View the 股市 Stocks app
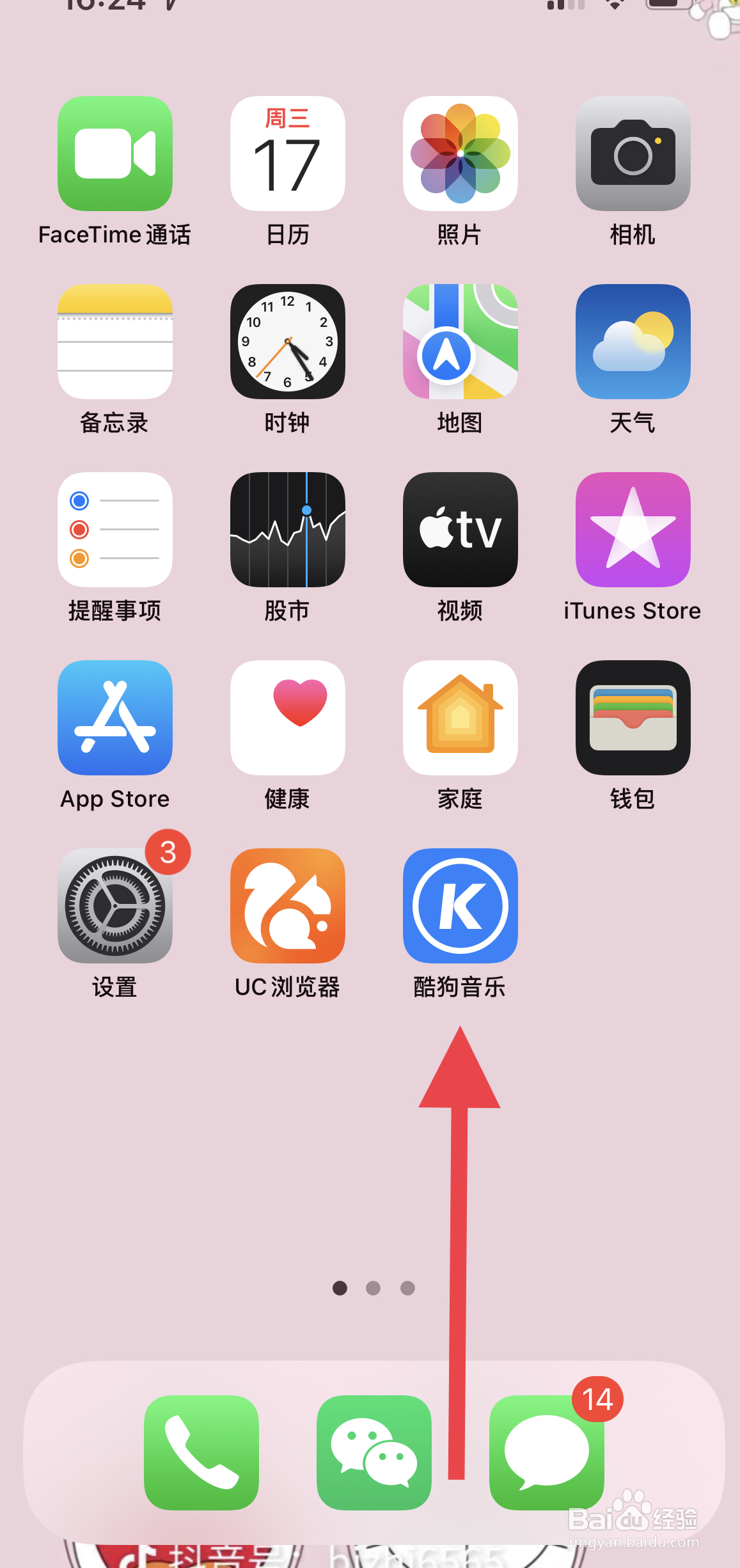The height and width of the screenshot is (1568, 740). (x=287, y=530)
